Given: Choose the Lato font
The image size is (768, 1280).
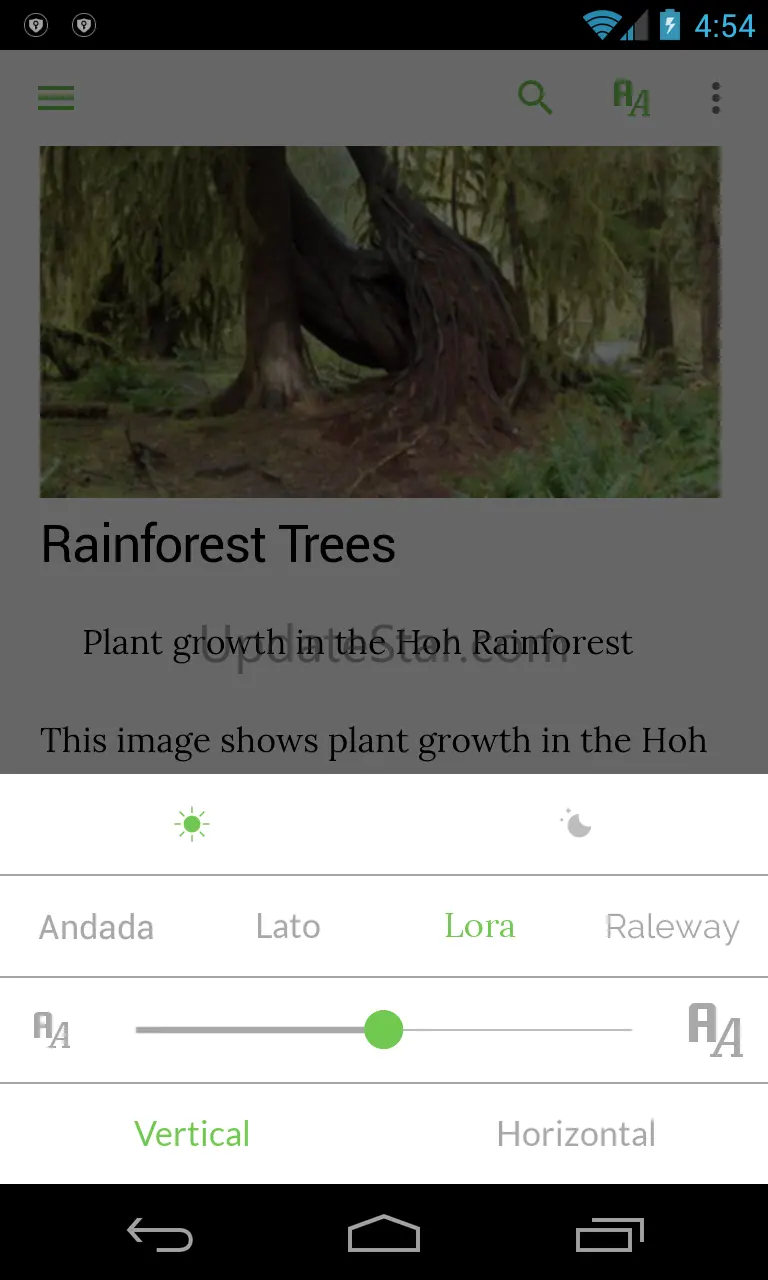Looking at the screenshot, I should coord(288,926).
